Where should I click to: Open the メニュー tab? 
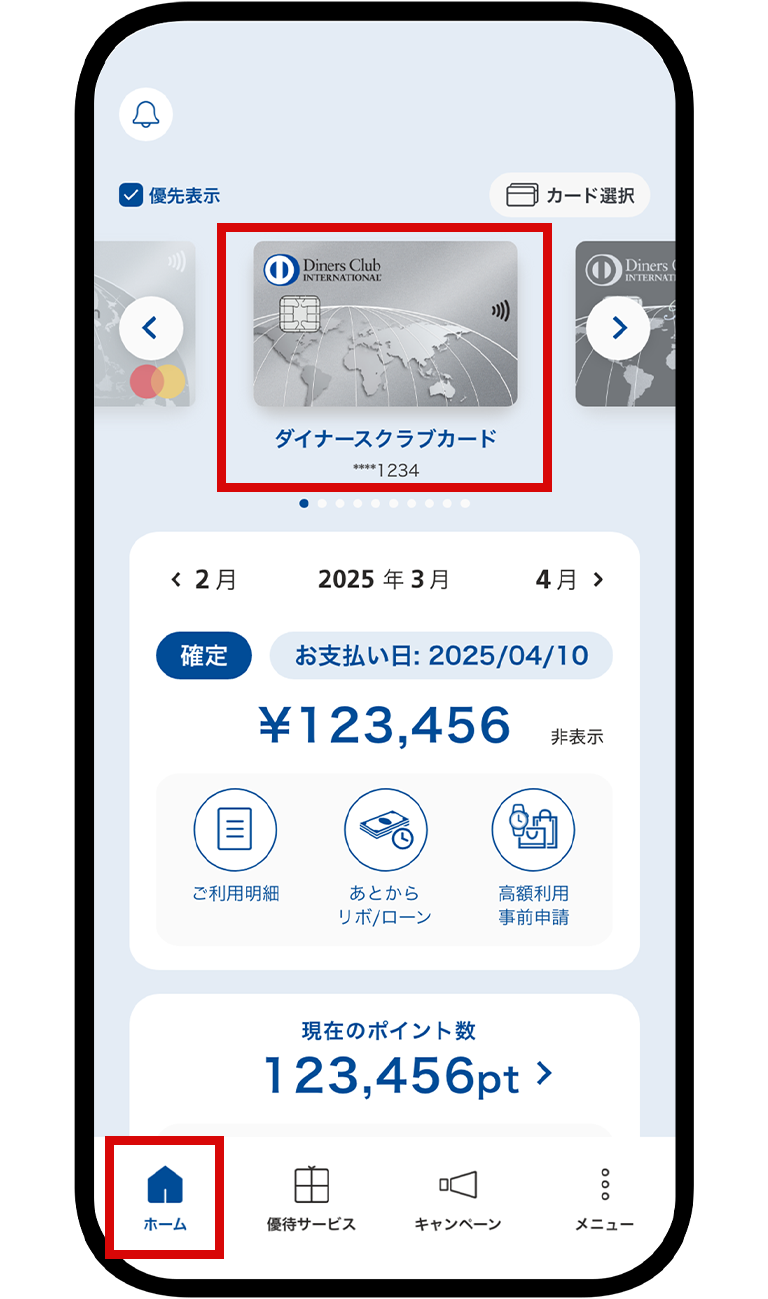coord(604,1197)
